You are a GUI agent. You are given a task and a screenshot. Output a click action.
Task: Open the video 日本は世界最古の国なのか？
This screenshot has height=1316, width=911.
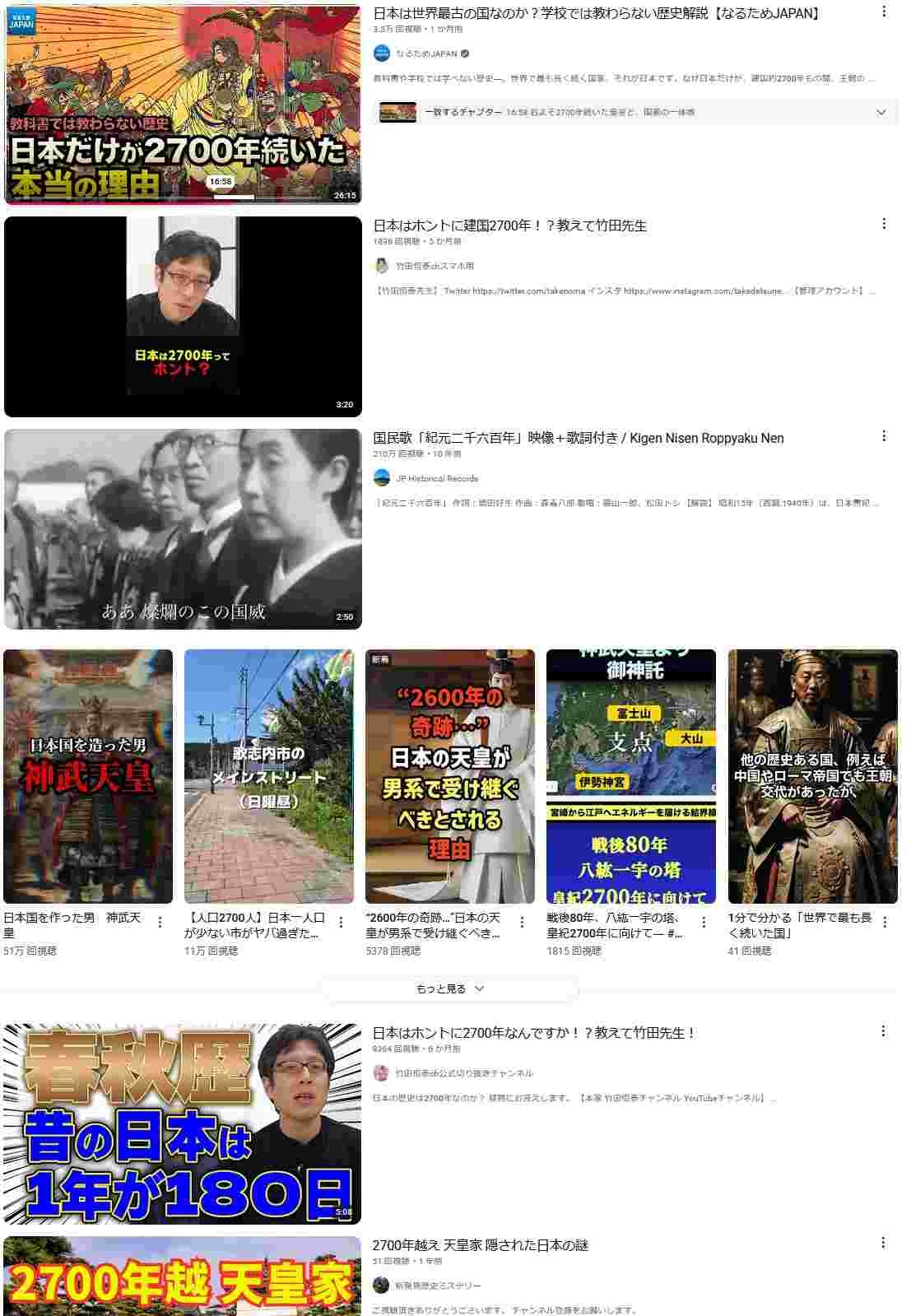pyautogui.click(x=596, y=13)
